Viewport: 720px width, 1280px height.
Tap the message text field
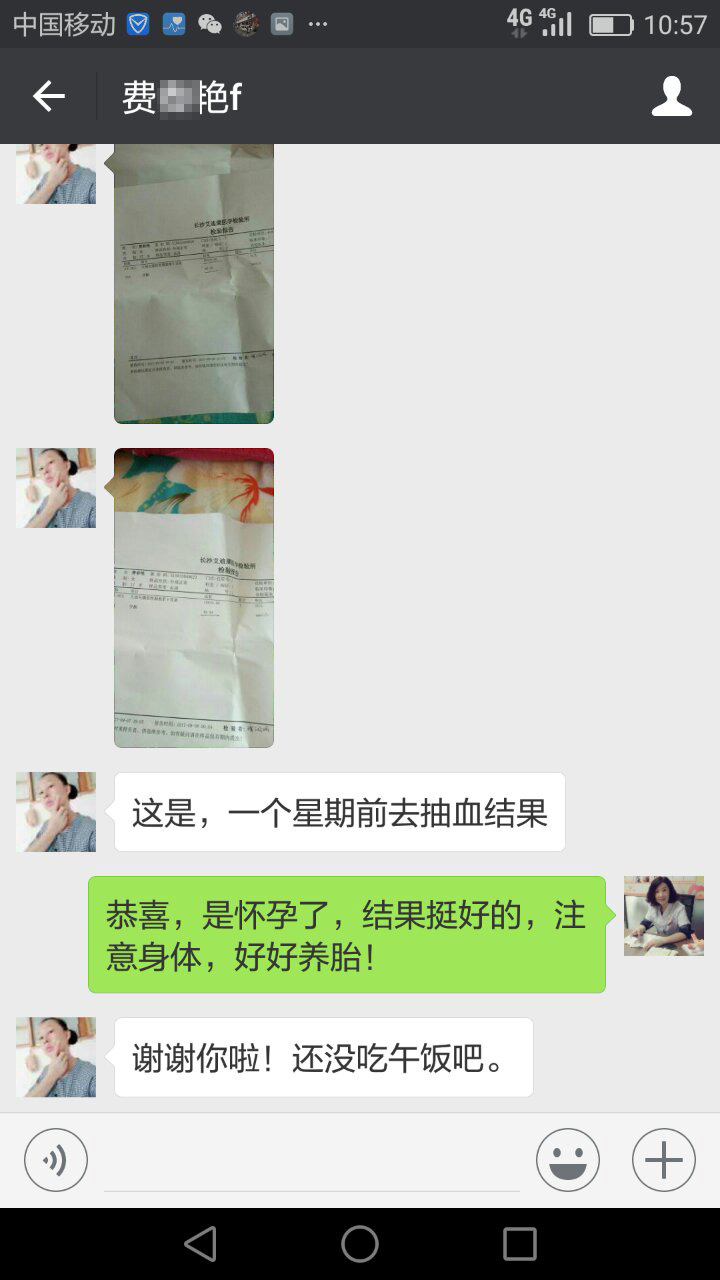312,1162
